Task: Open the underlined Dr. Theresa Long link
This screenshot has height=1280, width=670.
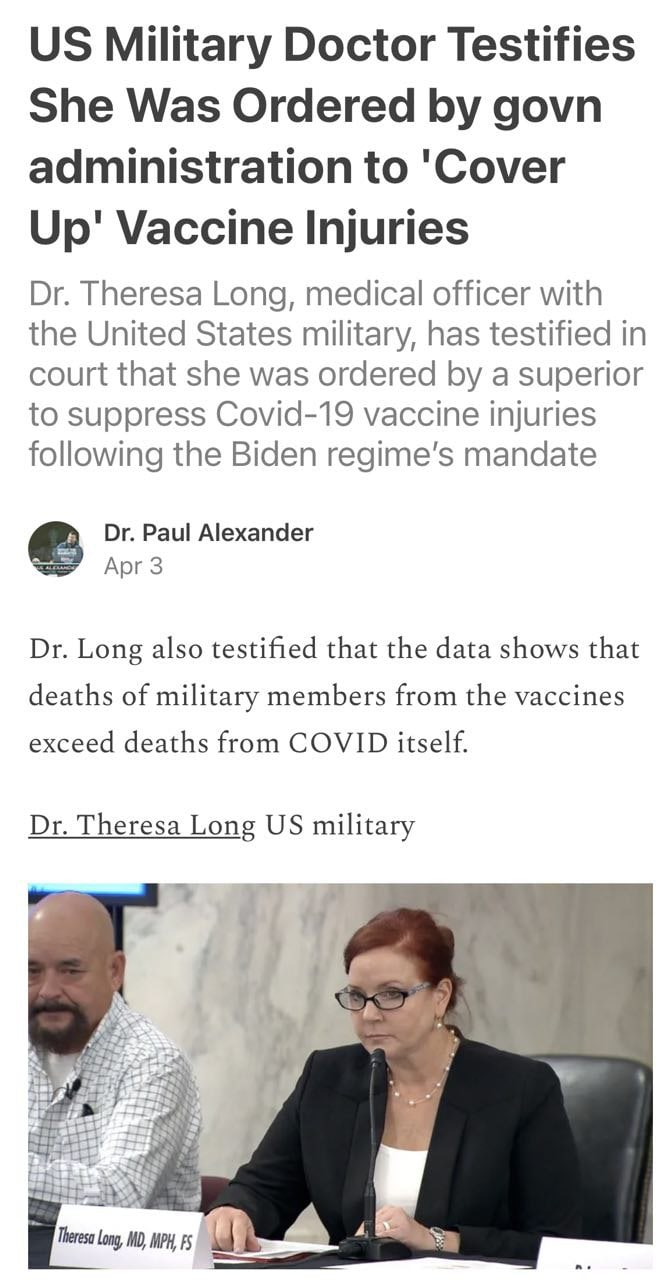Action: 141,826
